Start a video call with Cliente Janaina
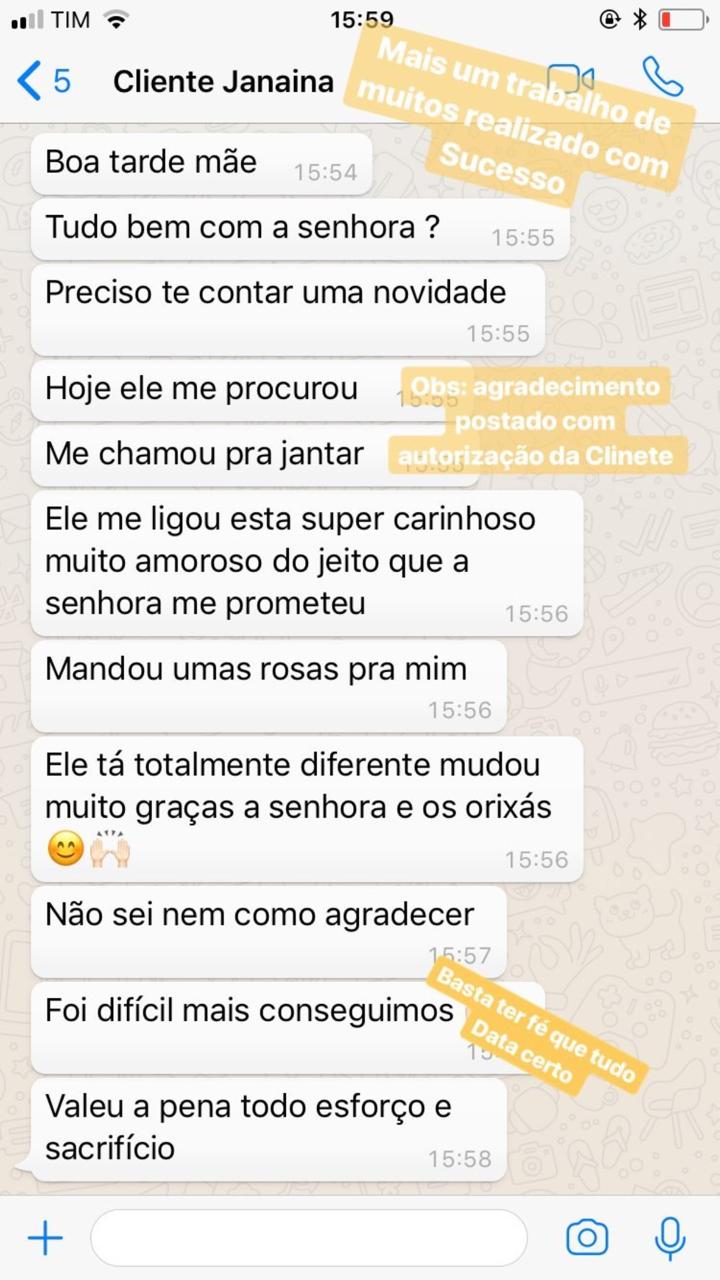The width and height of the screenshot is (720, 1280). 571,80
